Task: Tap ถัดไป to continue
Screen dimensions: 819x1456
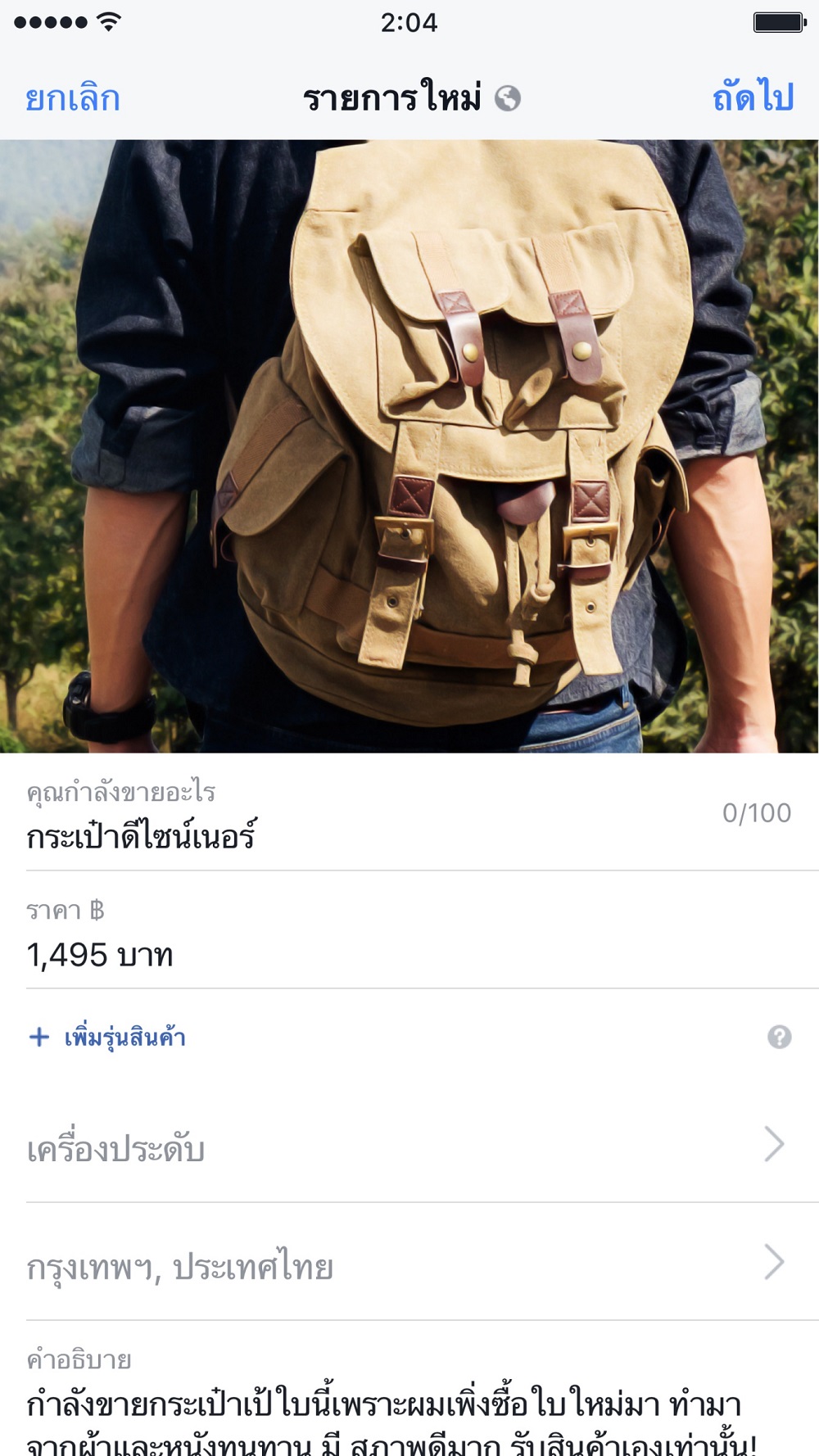Action: click(753, 97)
